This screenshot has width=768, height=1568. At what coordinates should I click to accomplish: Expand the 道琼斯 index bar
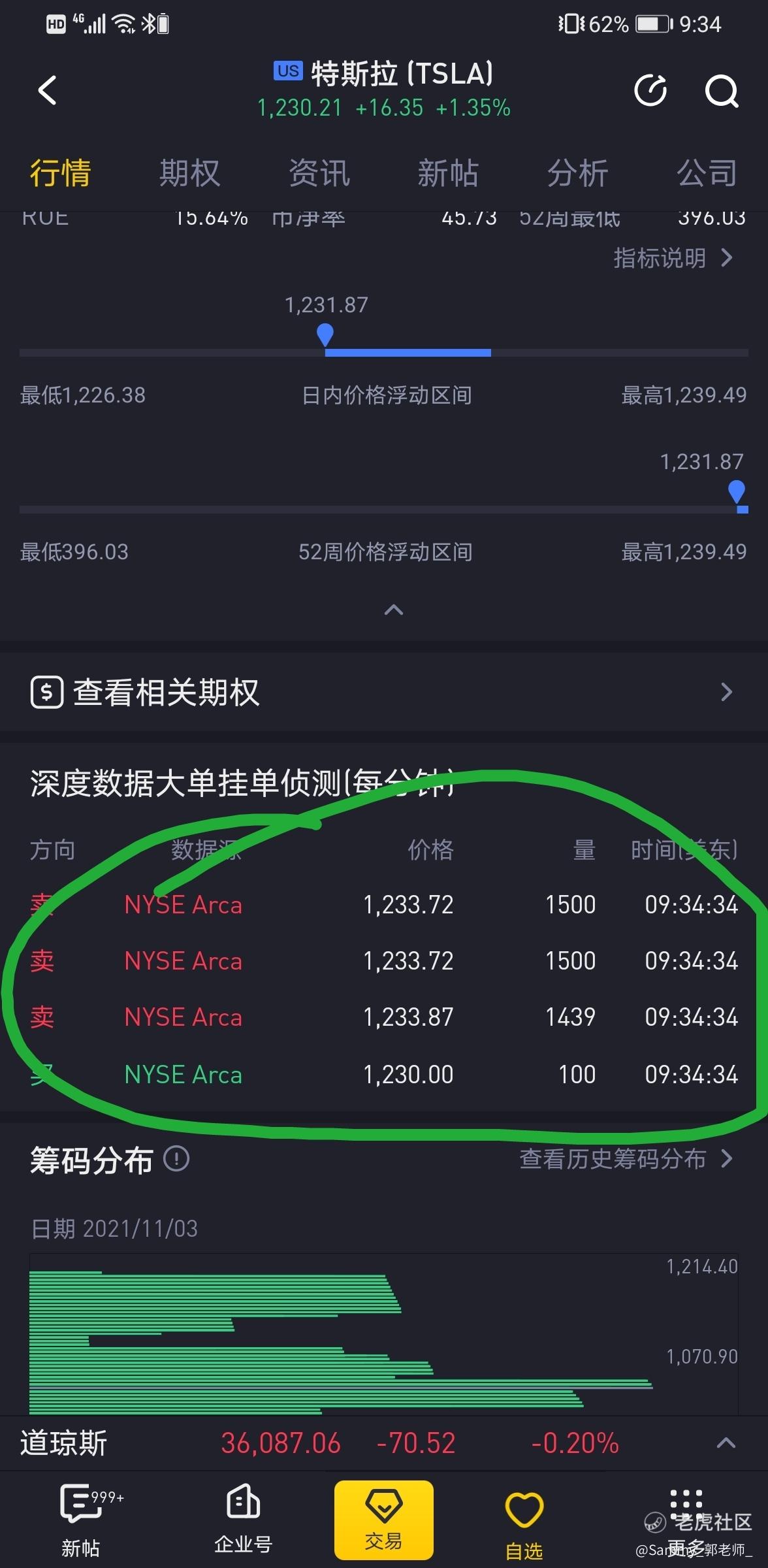[x=726, y=1443]
